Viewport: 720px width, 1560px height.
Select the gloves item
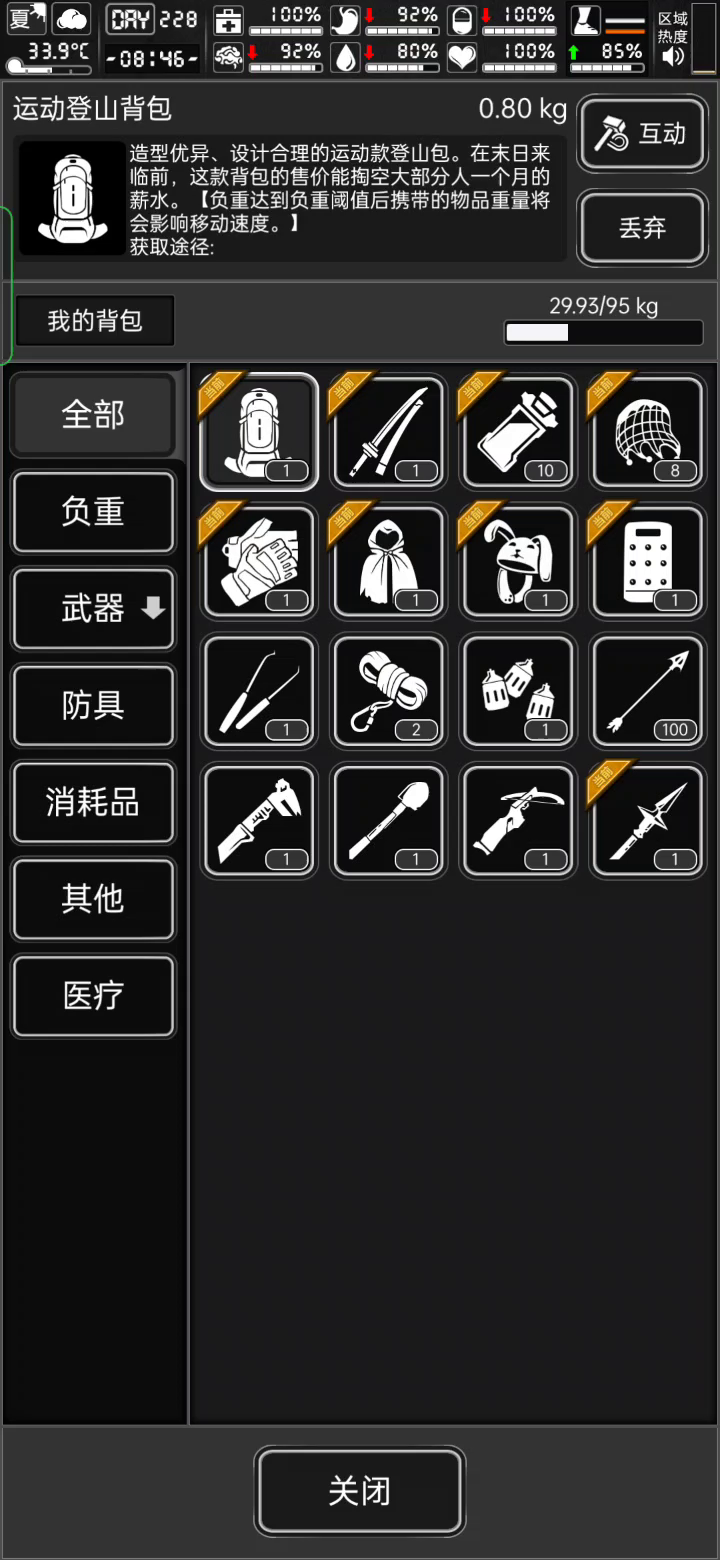click(259, 561)
